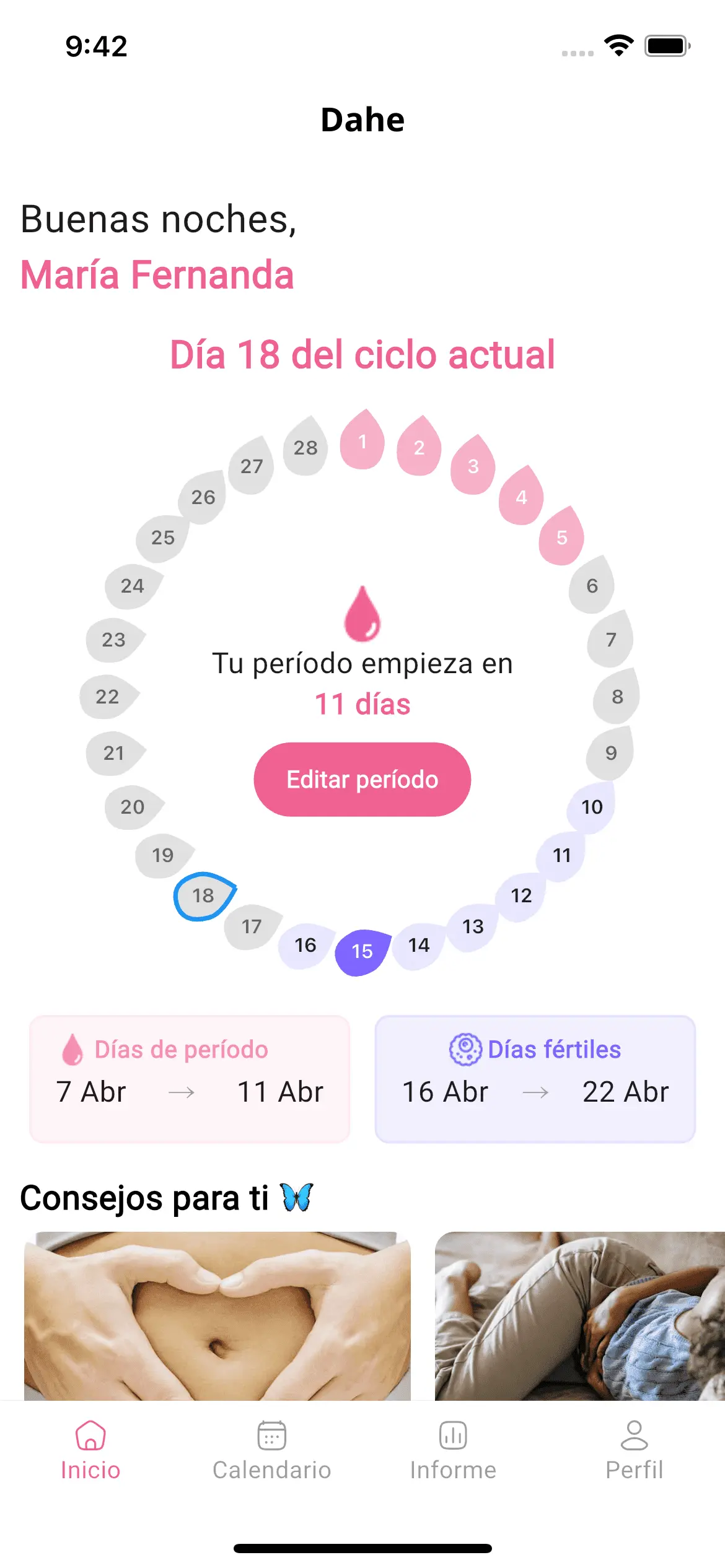
Task: Tap the Editar período button
Action: pos(362,779)
